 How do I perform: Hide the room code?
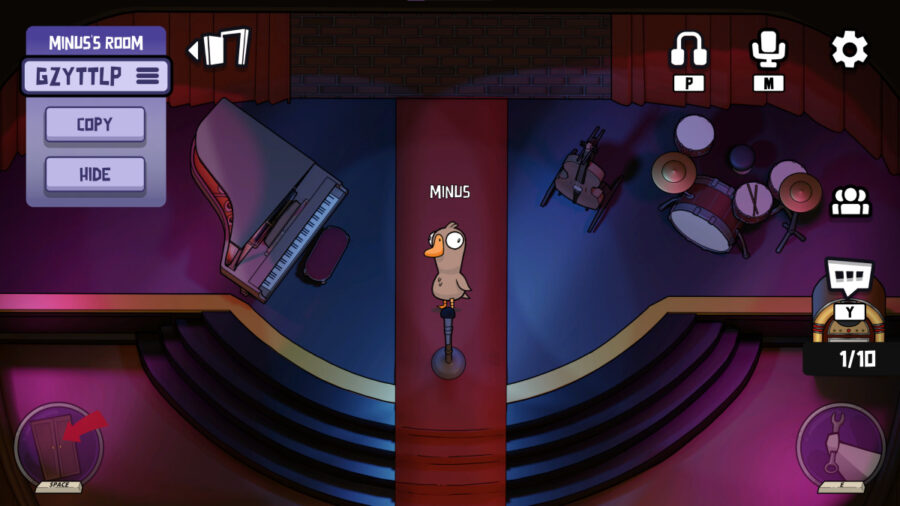click(95, 174)
